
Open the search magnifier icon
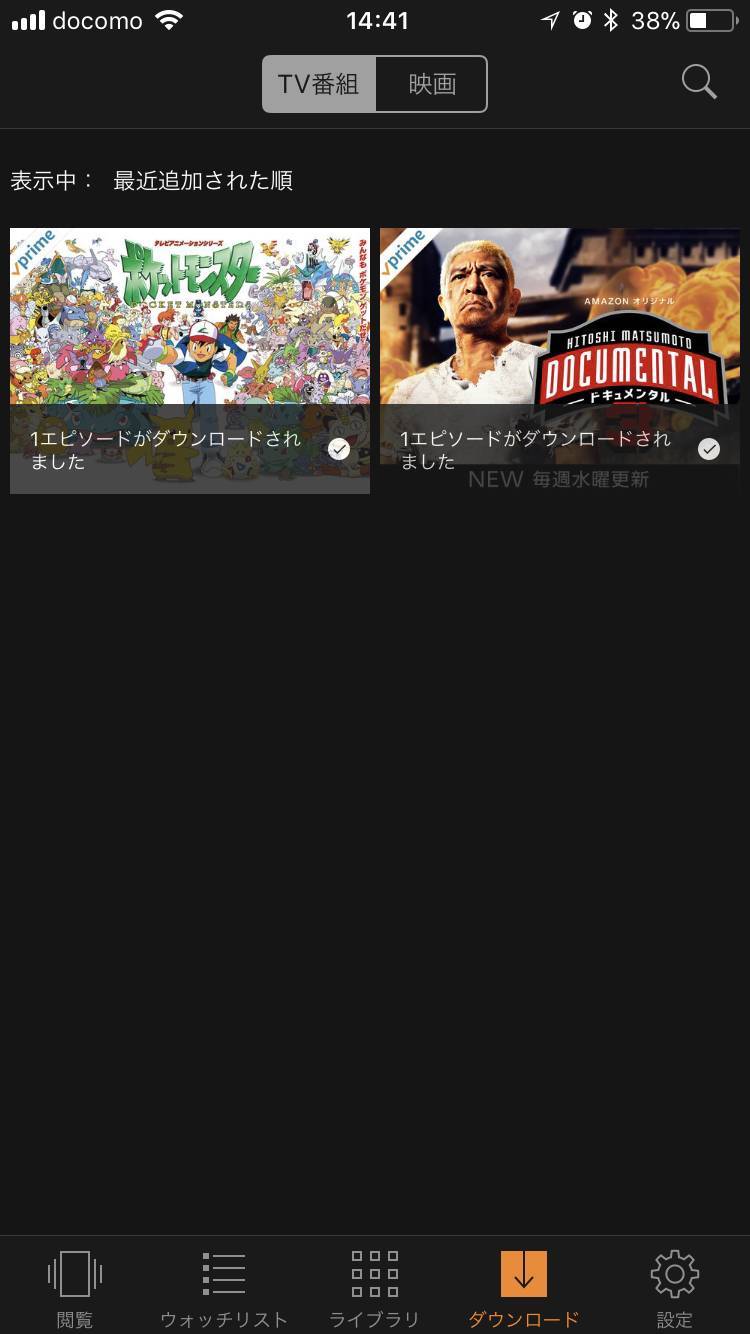699,83
